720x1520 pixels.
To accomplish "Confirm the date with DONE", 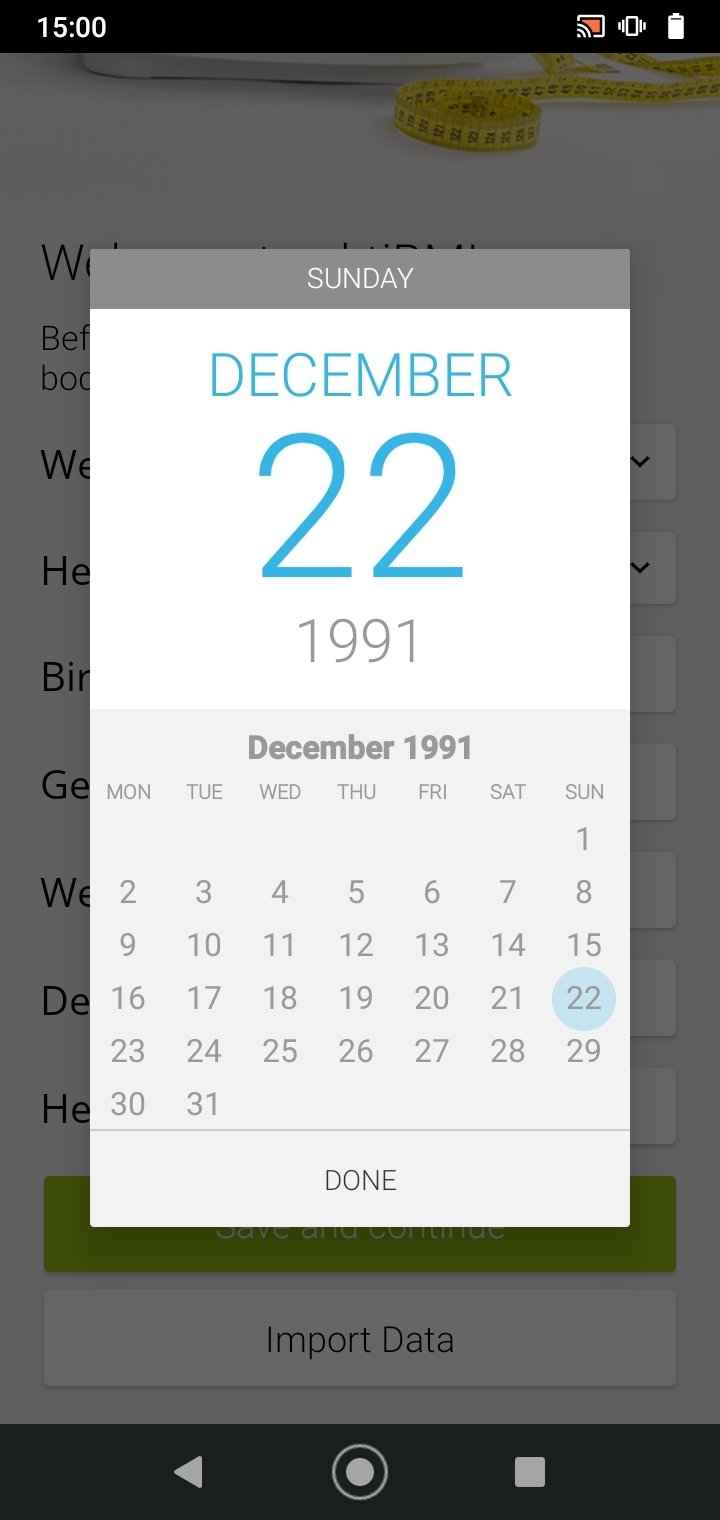I will click(x=360, y=1179).
